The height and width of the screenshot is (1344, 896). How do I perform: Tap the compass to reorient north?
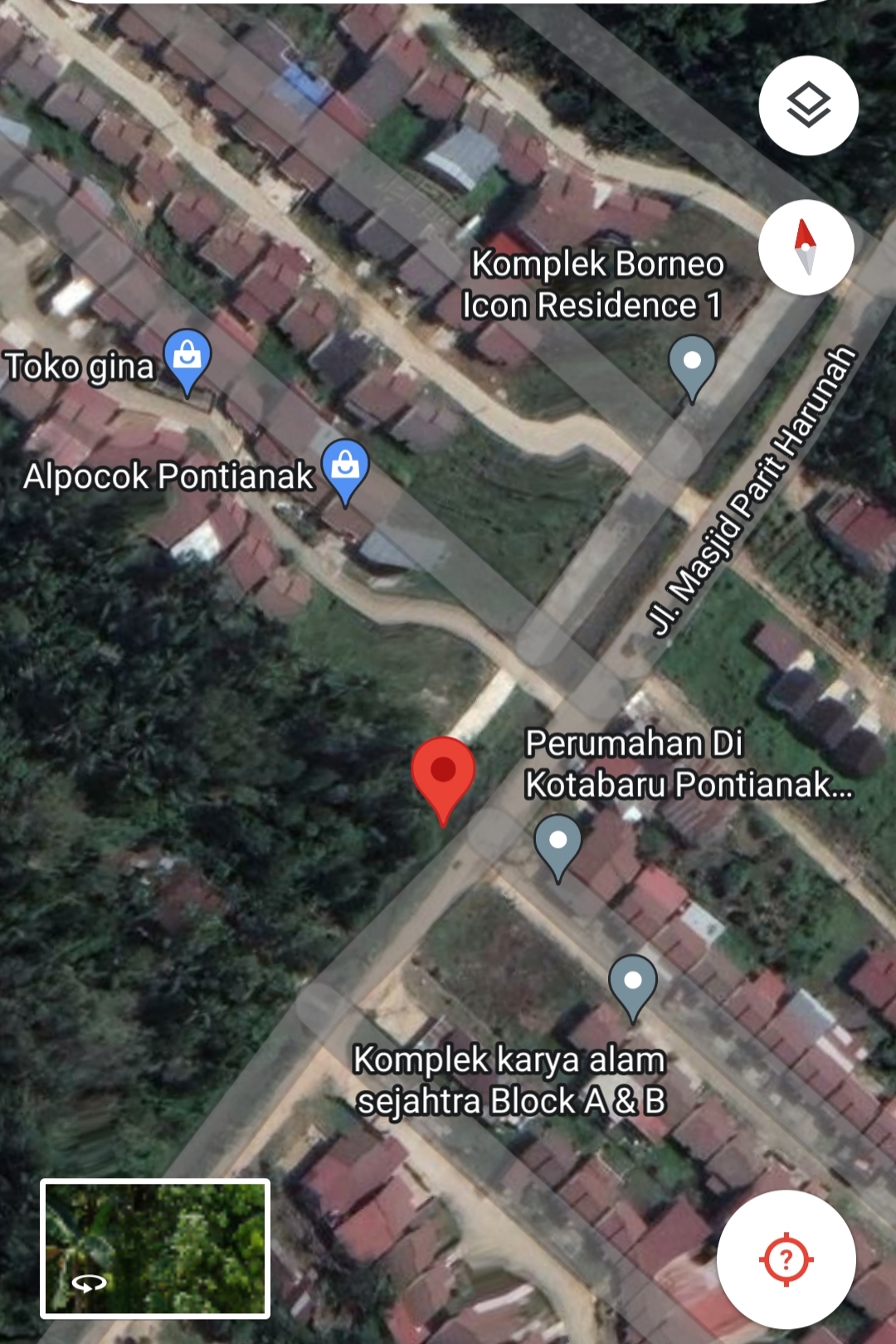[x=806, y=247]
